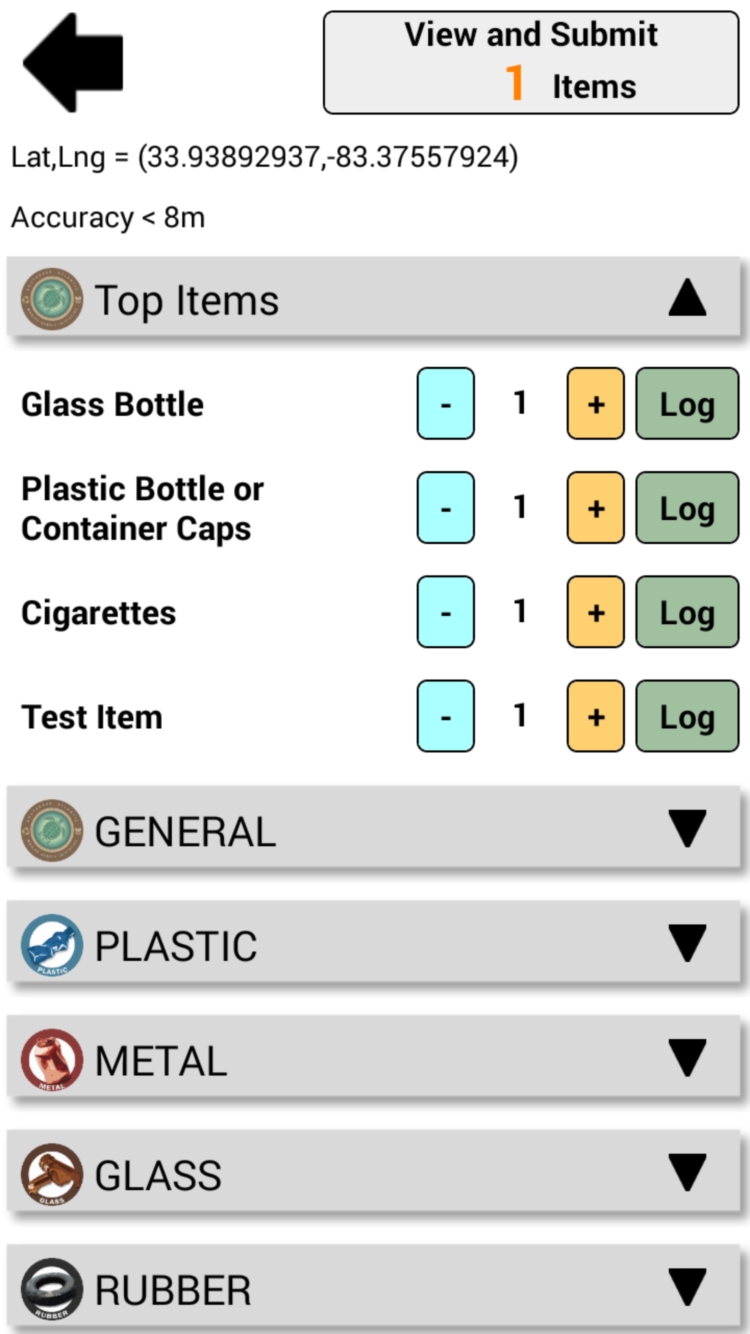Decrease the Glass Bottle count
This screenshot has height=1334, width=750.
tap(445, 404)
